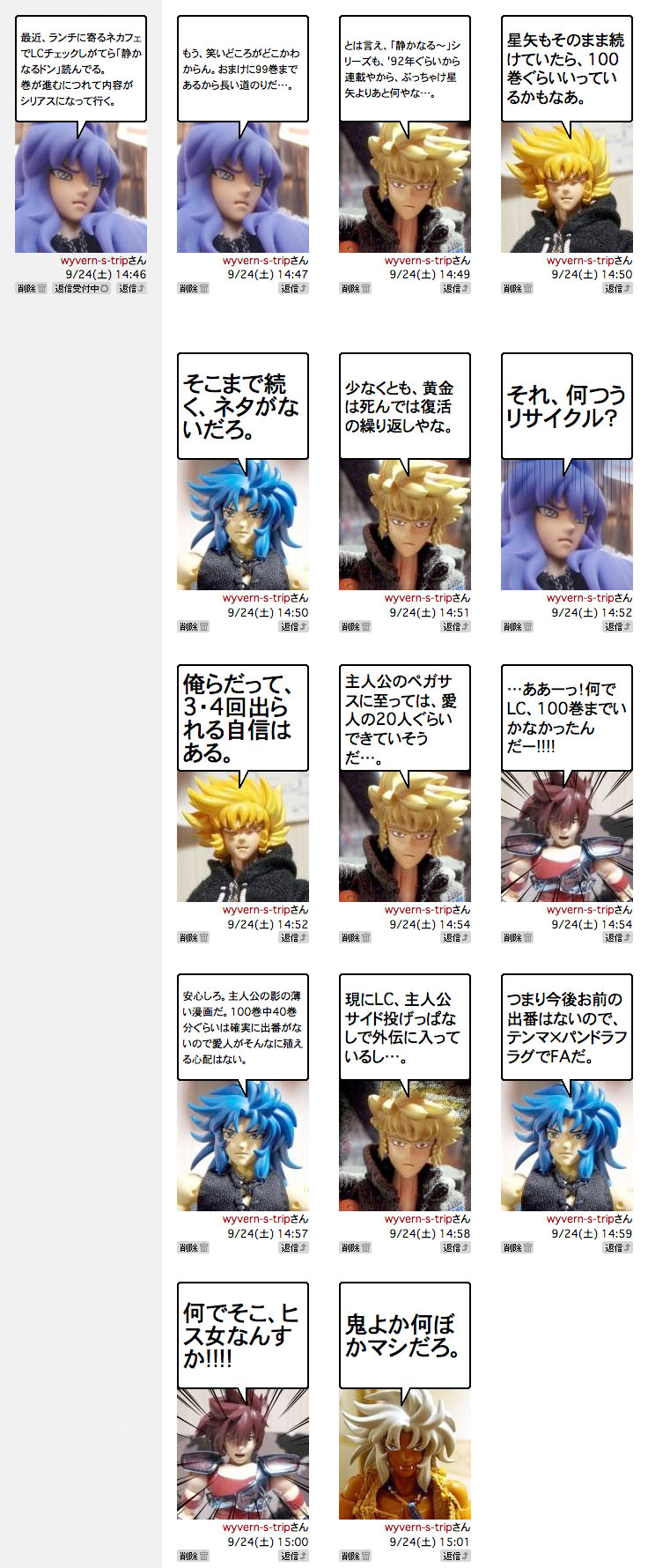Viewport: 648px width, 1568px height.
Task: Delete the 14:52 リサイクル post
Action: [x=518, y=627]
